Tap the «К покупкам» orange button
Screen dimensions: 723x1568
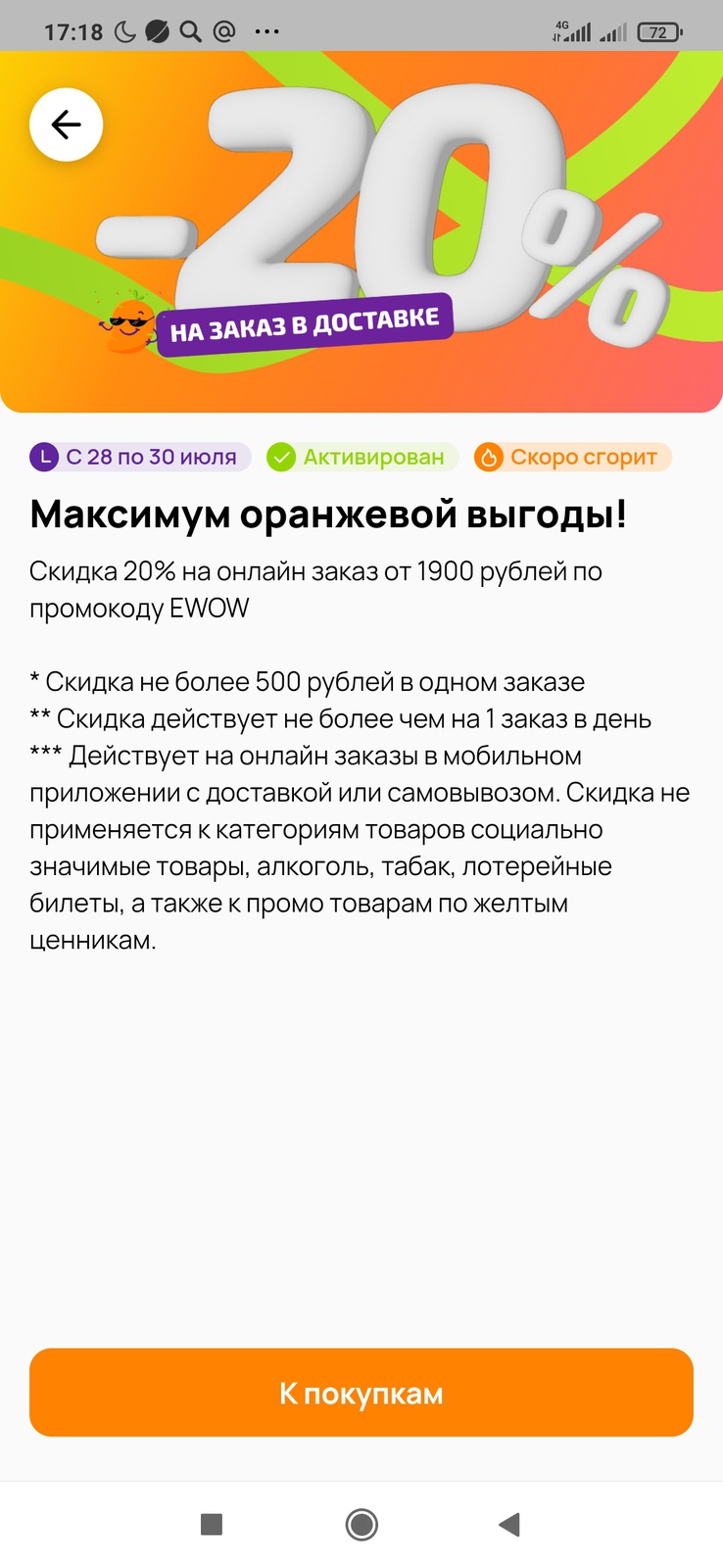(x=361, y=1393)
